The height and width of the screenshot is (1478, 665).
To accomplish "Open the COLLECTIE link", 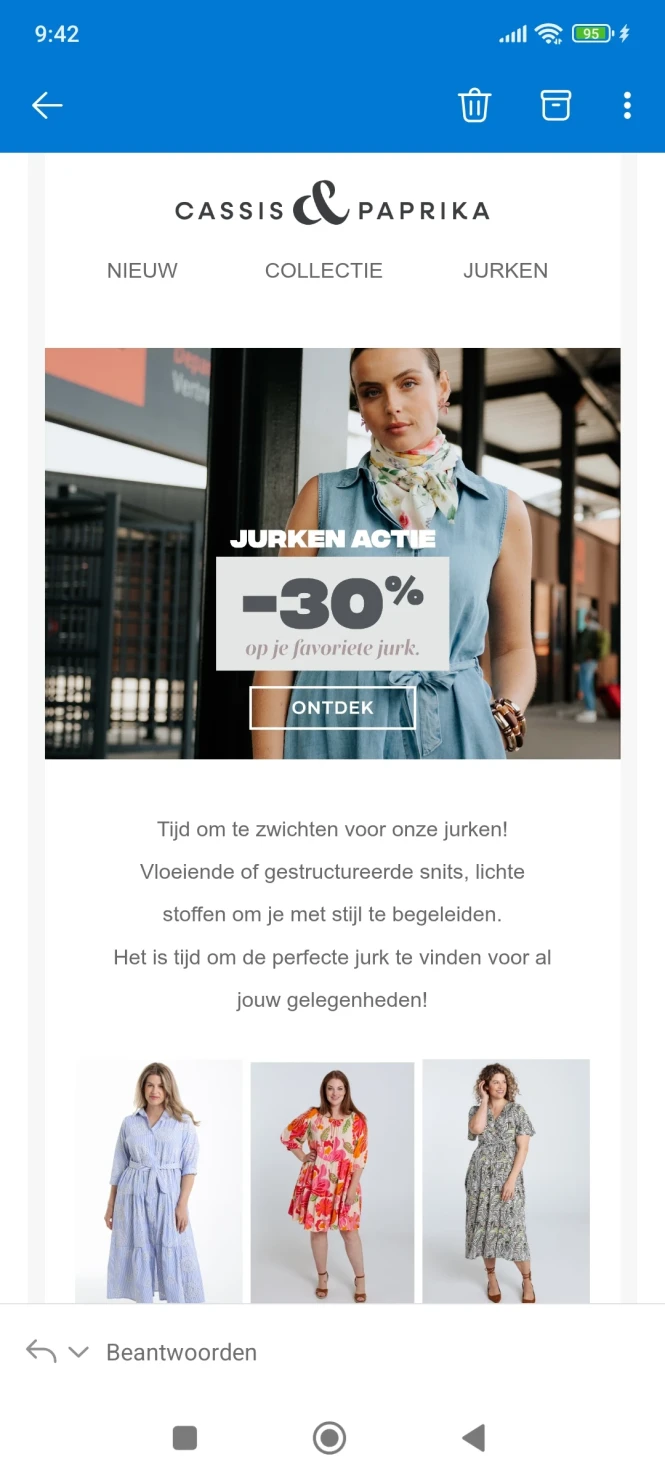I will point(323,271).
